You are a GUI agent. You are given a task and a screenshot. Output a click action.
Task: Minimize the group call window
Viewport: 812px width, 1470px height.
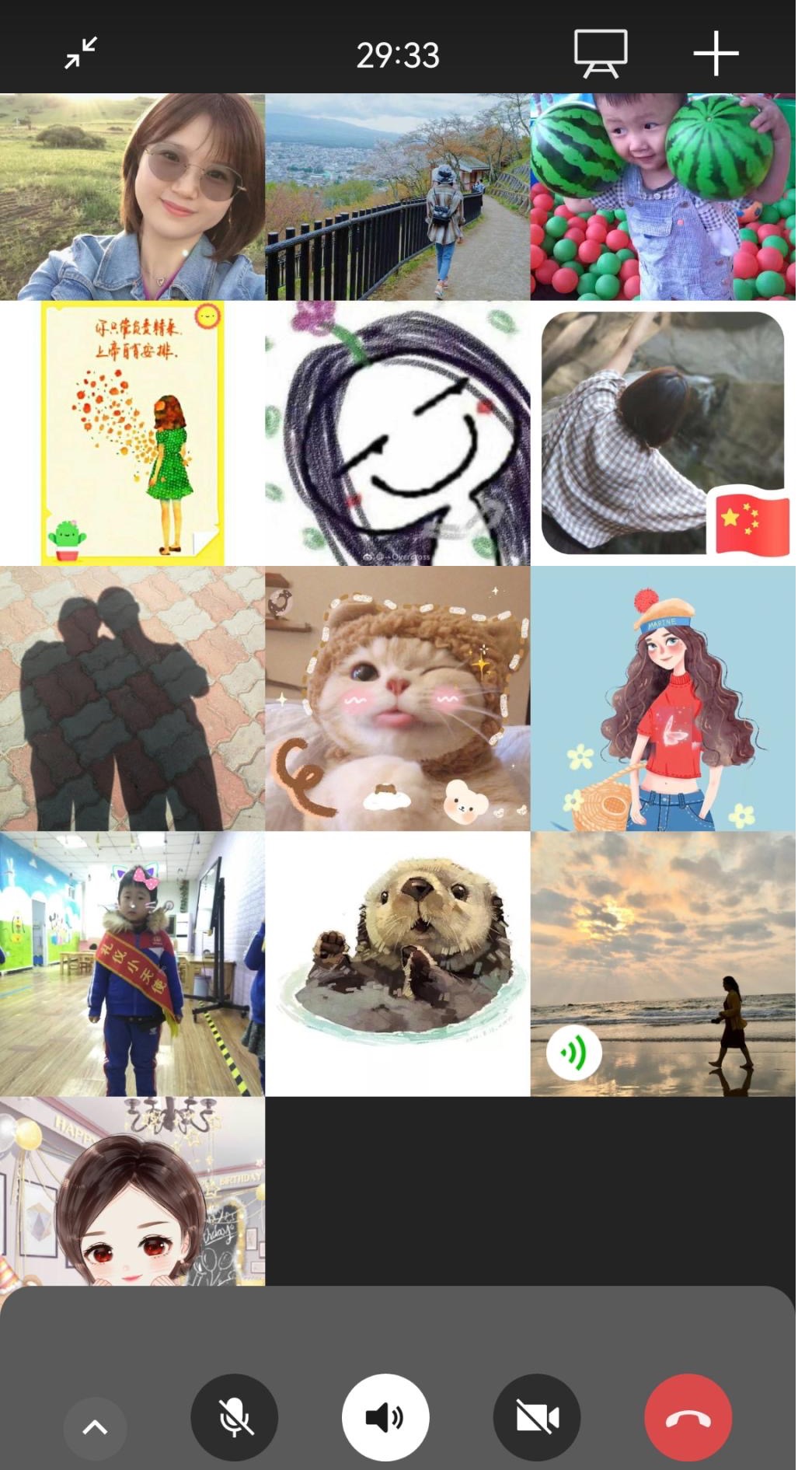pyautogui.click(x=81, y=53)
